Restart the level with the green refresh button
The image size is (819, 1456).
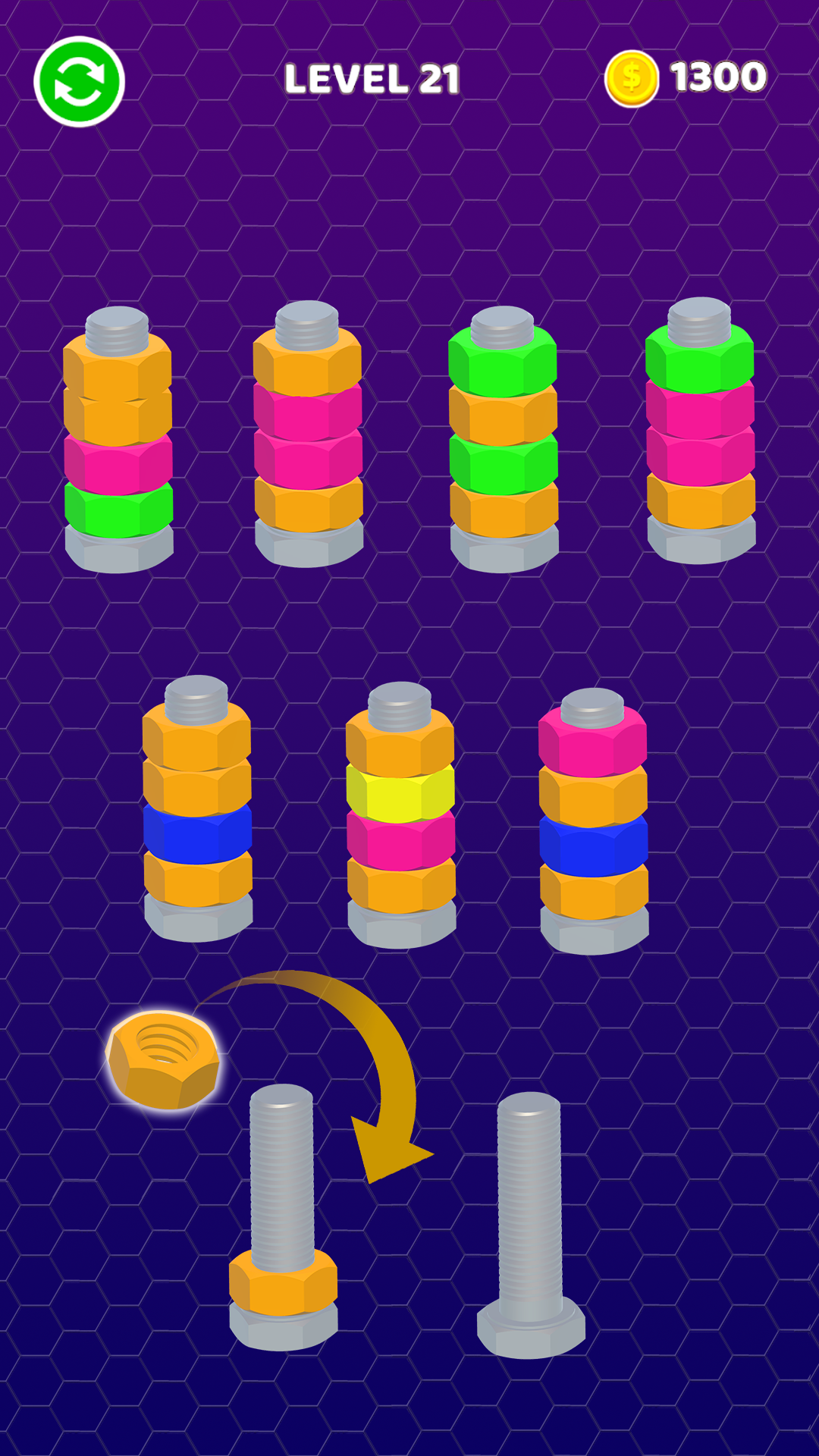[79, 81]
